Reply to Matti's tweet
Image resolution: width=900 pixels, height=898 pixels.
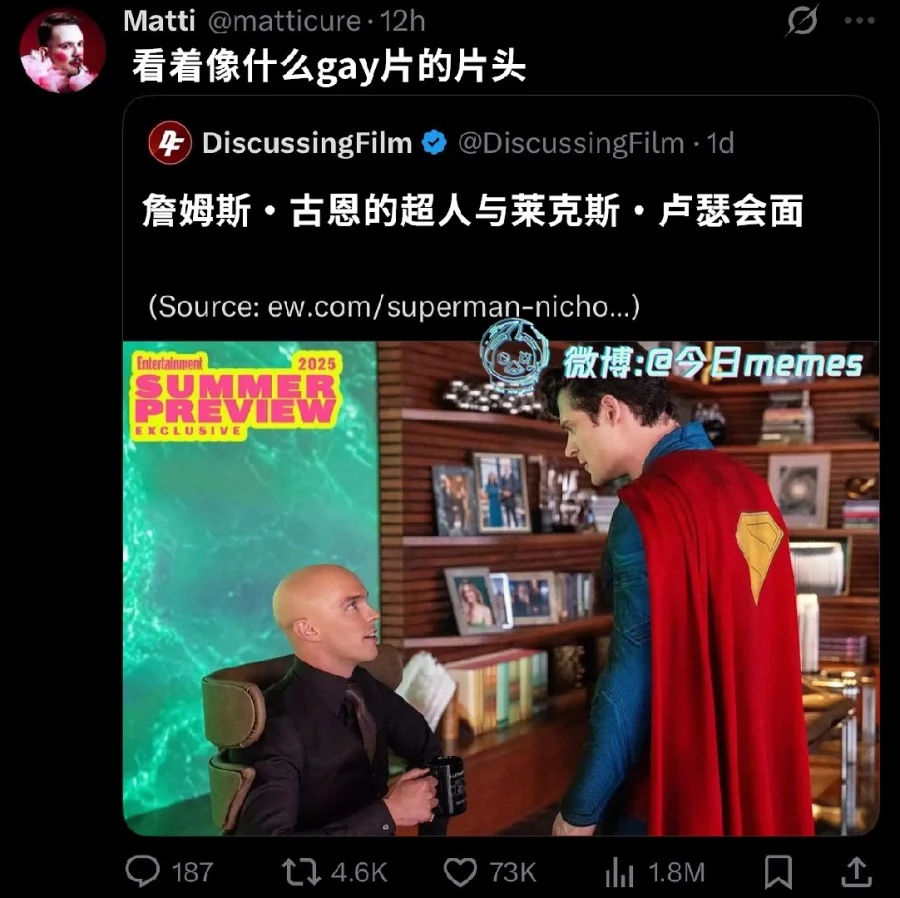click(144, 871)
